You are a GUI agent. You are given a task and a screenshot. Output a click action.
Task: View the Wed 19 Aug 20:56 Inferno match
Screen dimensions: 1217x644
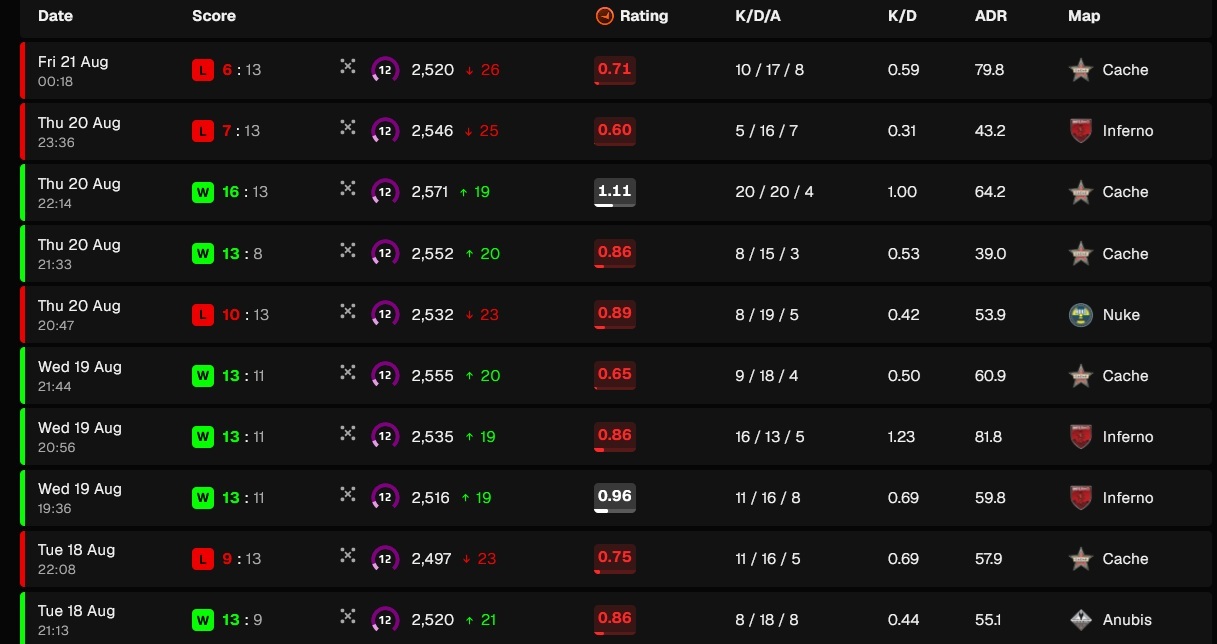[x=615, y=436]
